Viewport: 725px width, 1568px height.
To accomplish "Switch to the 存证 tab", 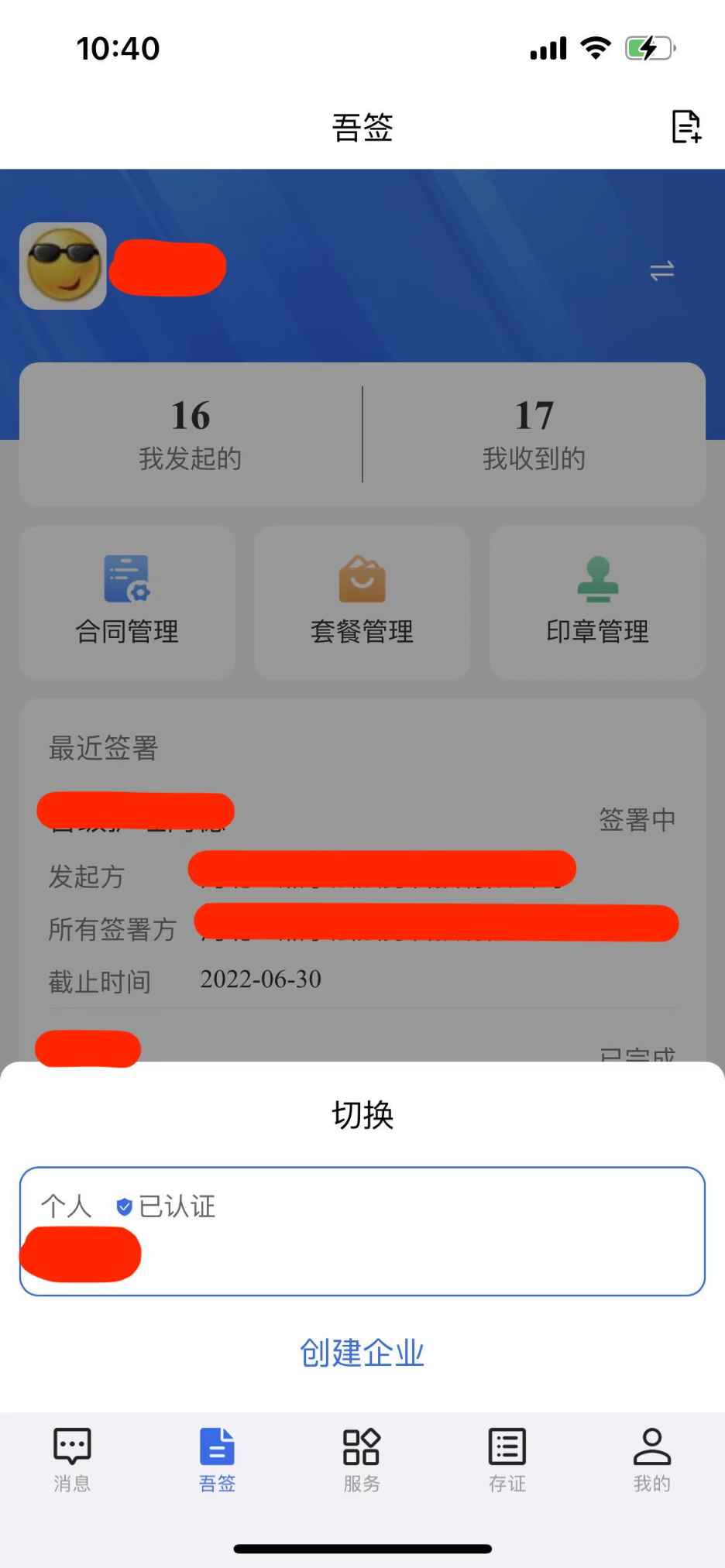I will (x=507, y=1460).
